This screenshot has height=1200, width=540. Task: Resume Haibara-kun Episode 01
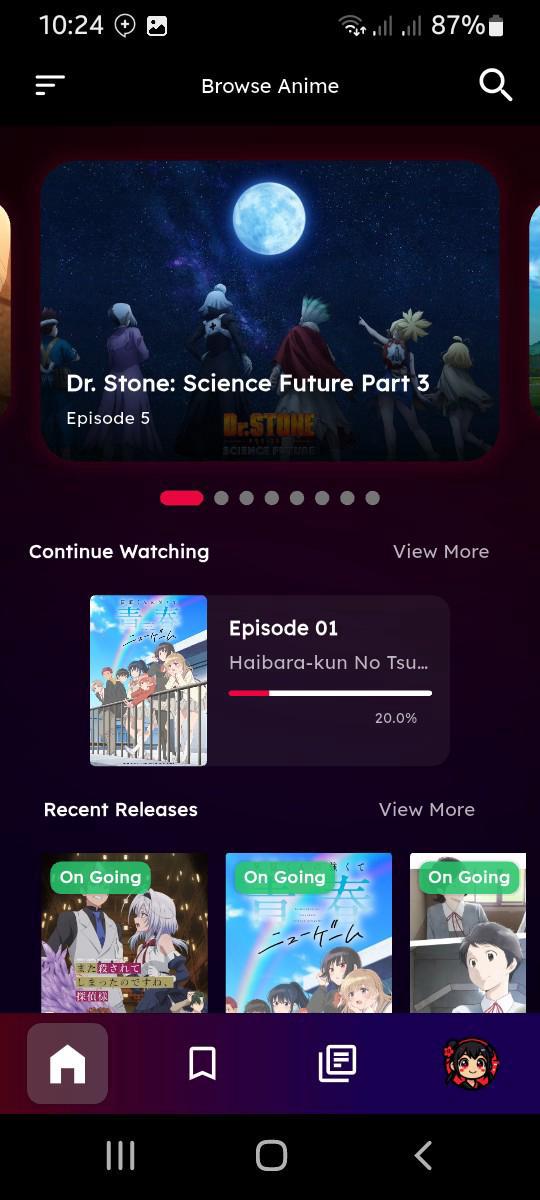(x=270, y=680)
